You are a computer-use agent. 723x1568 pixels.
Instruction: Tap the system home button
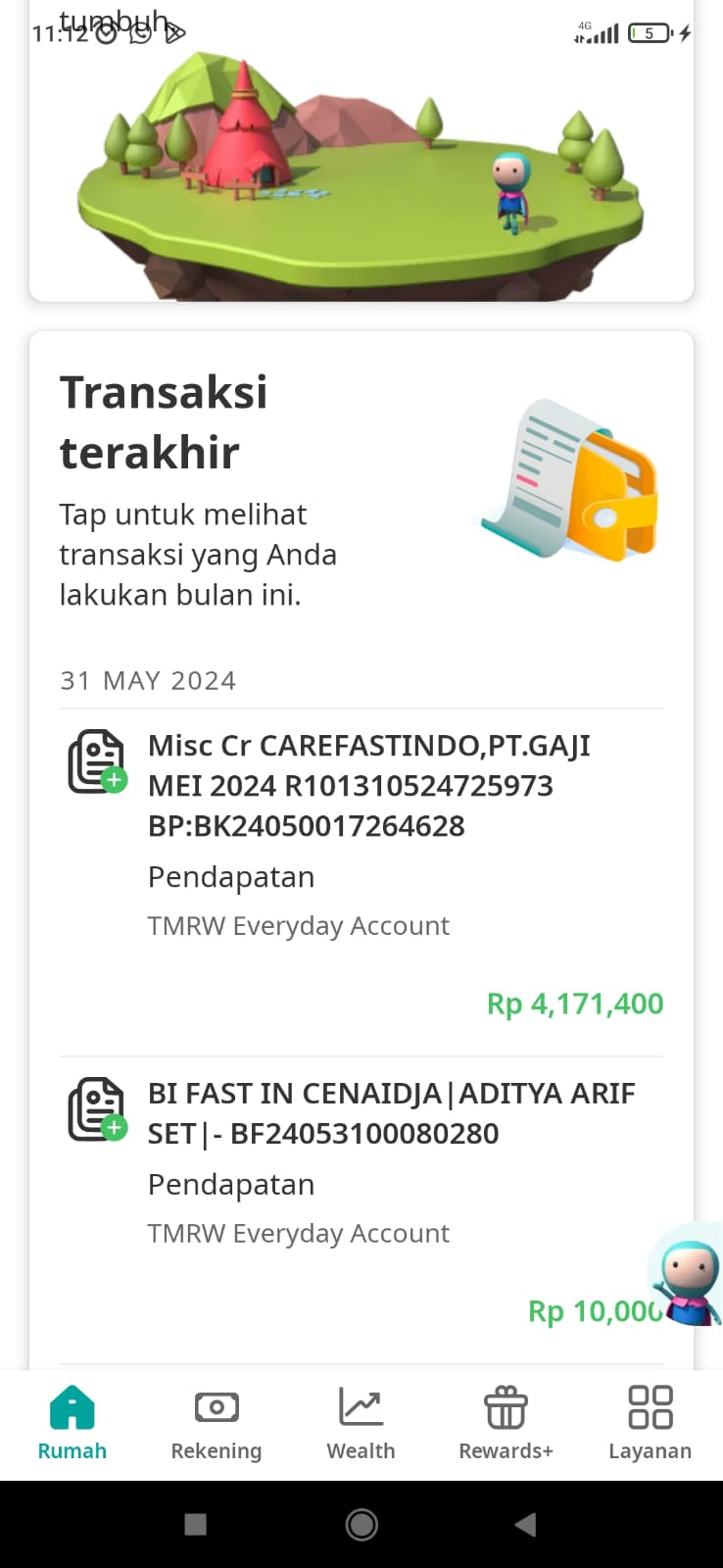pyautogui.click(x=361, y=1524)
